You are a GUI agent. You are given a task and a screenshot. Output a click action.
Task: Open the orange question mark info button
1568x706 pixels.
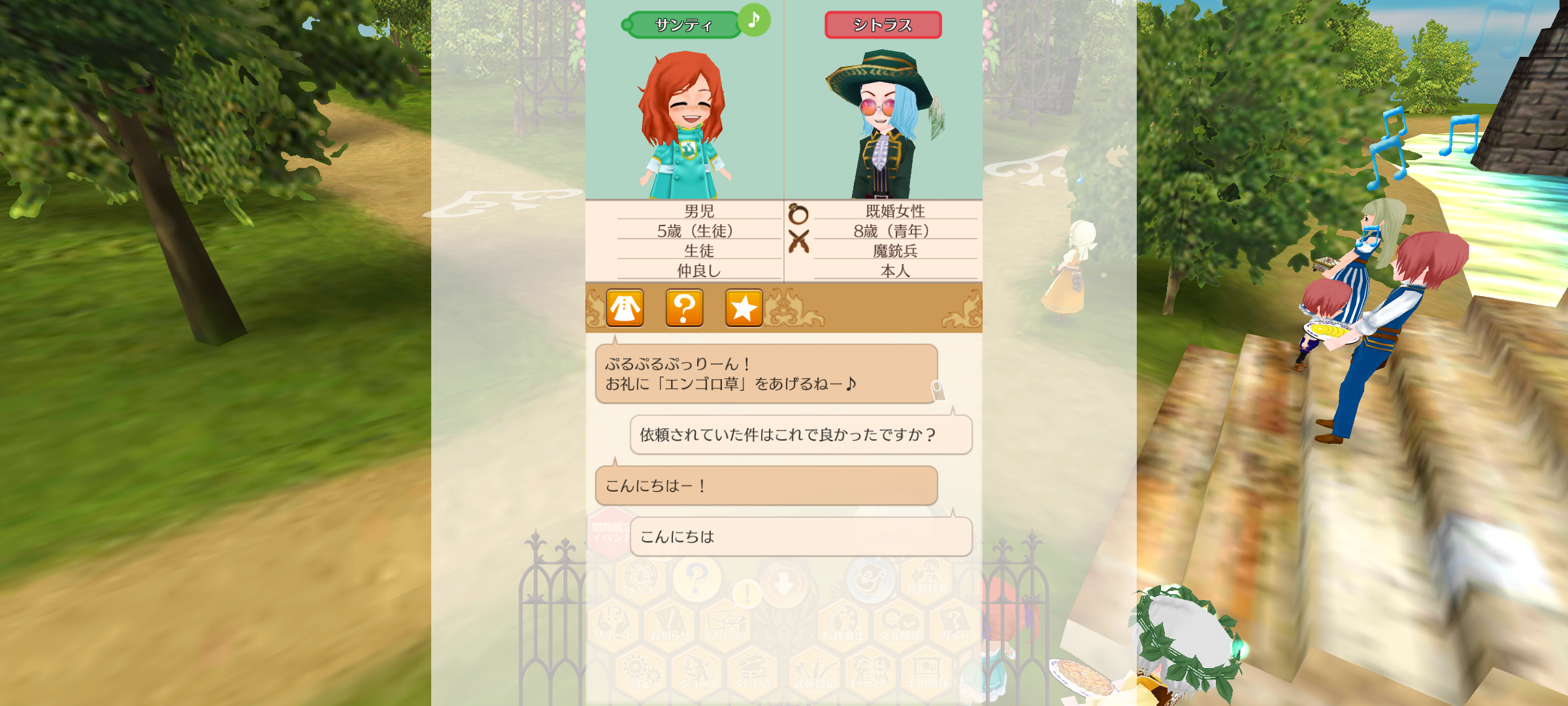(684, 308)
